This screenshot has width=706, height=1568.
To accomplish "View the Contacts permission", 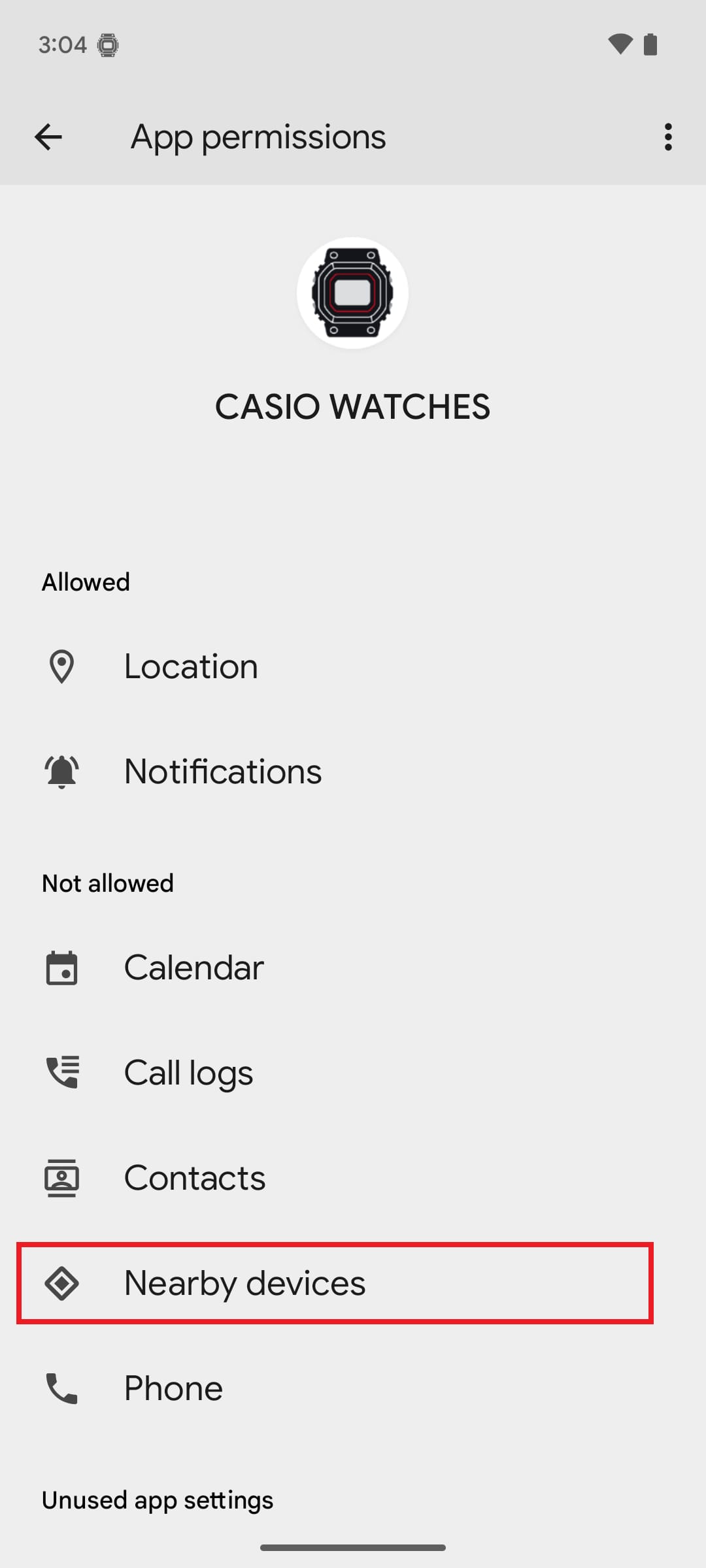I will coord(353,1178).
